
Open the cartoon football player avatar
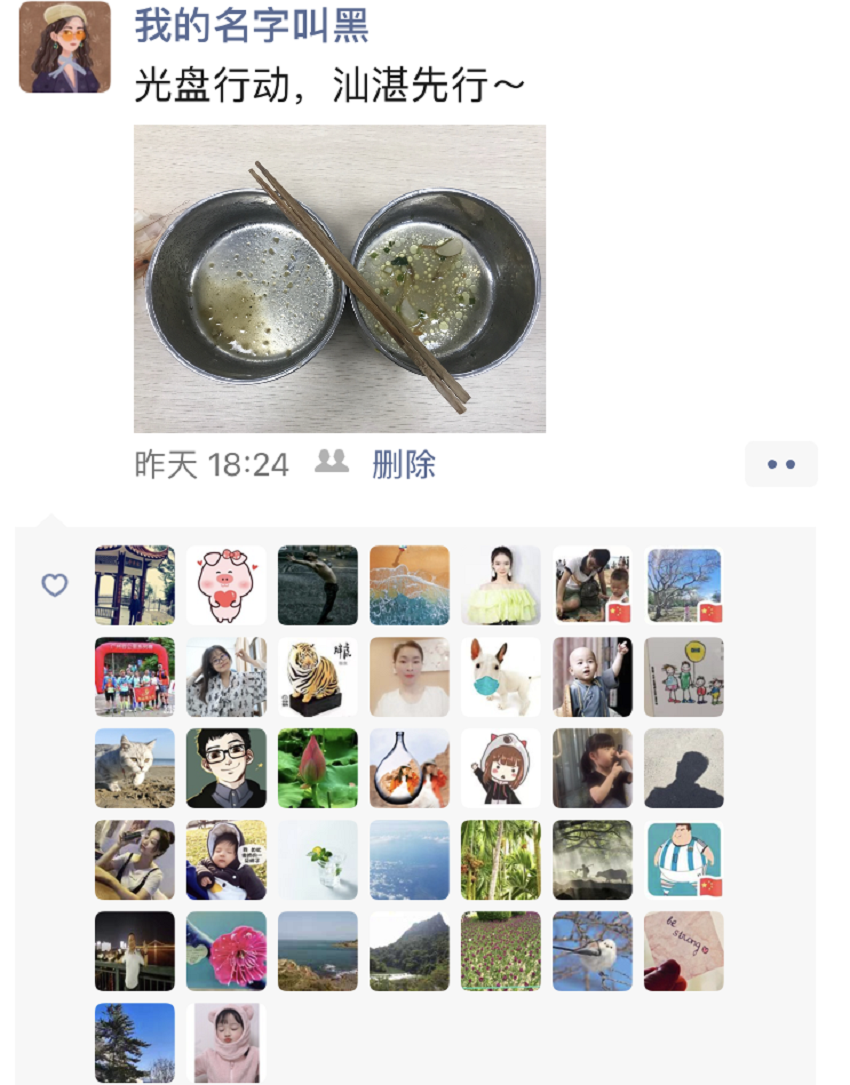684,860
